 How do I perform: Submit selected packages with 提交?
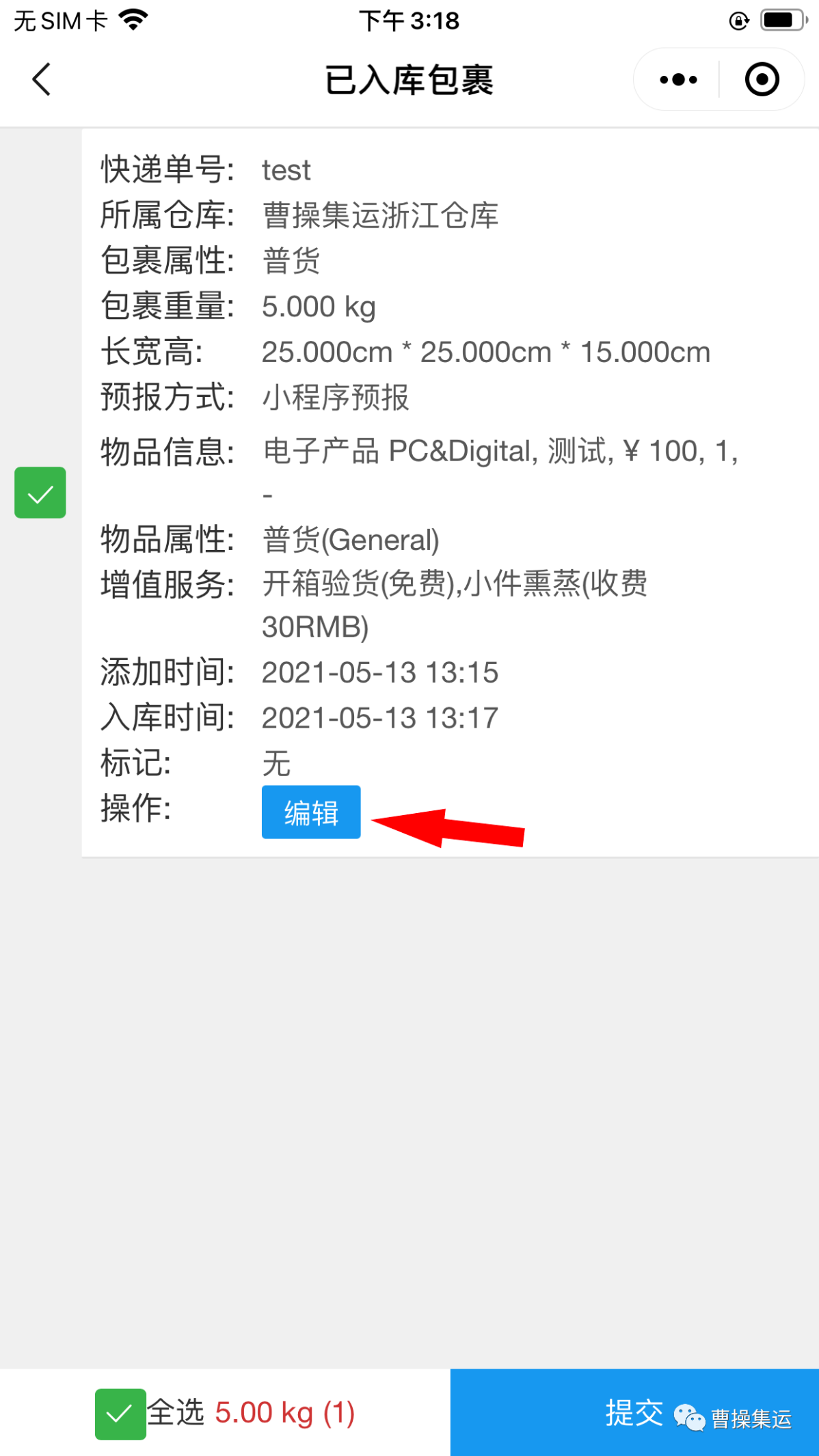coord(633,1412)
